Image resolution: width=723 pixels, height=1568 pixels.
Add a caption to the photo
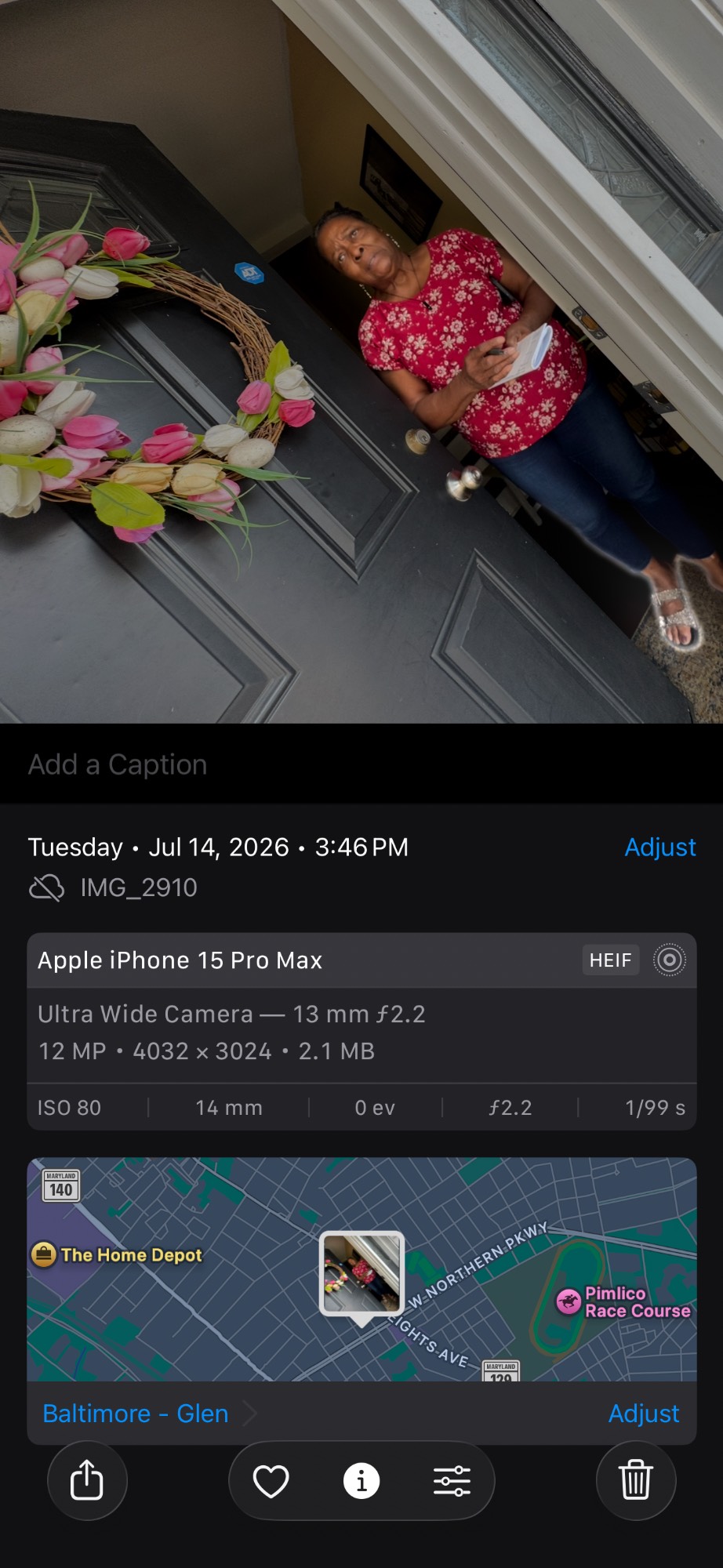tap(361, 764)
